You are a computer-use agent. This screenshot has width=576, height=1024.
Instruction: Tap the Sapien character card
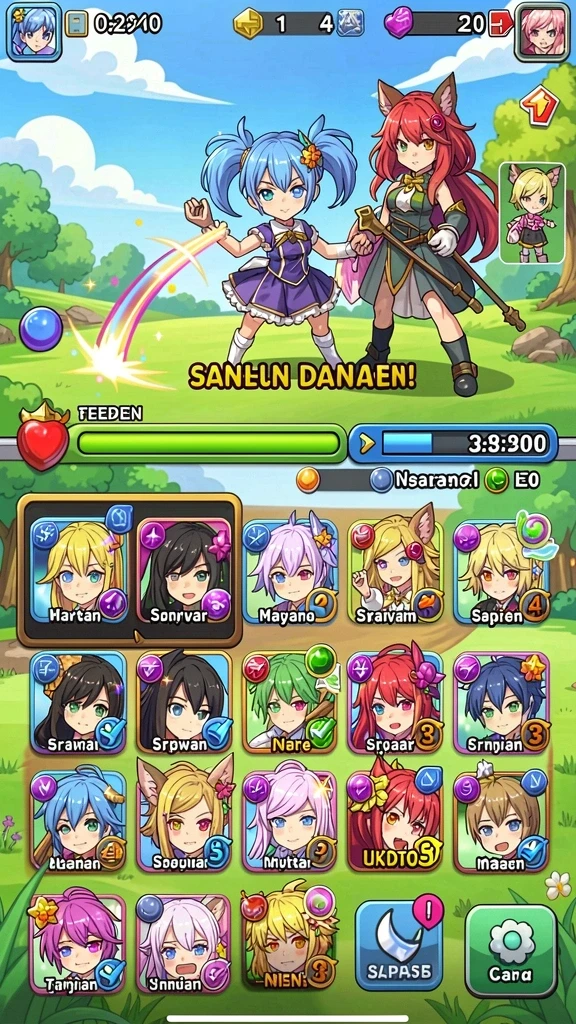[x=502, y=569]
